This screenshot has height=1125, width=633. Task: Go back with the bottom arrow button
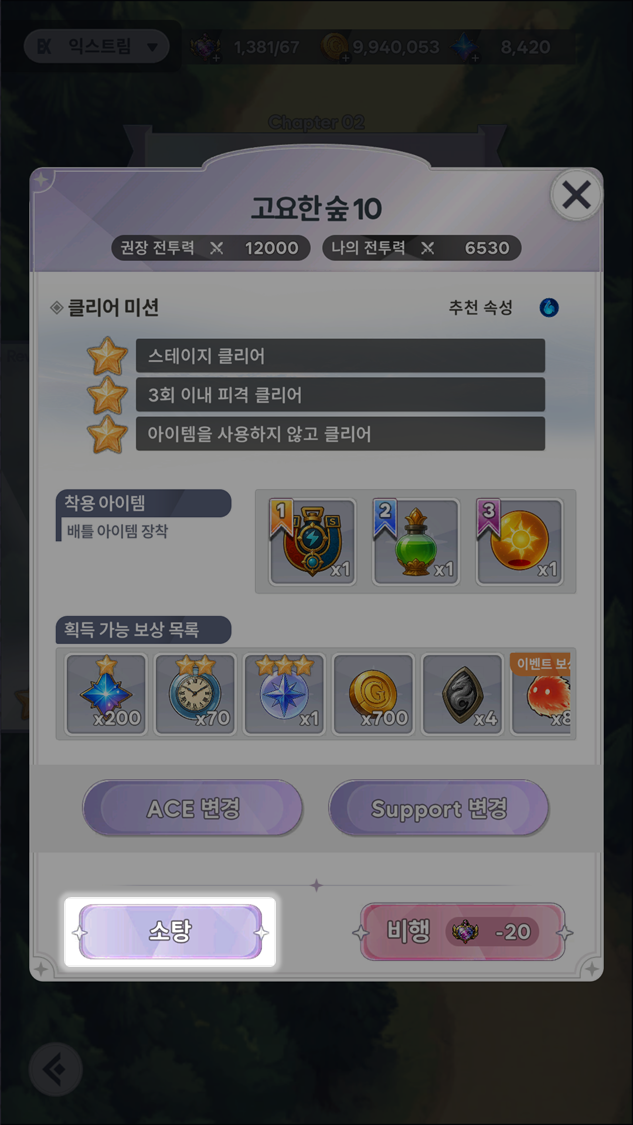(55, 1070)
